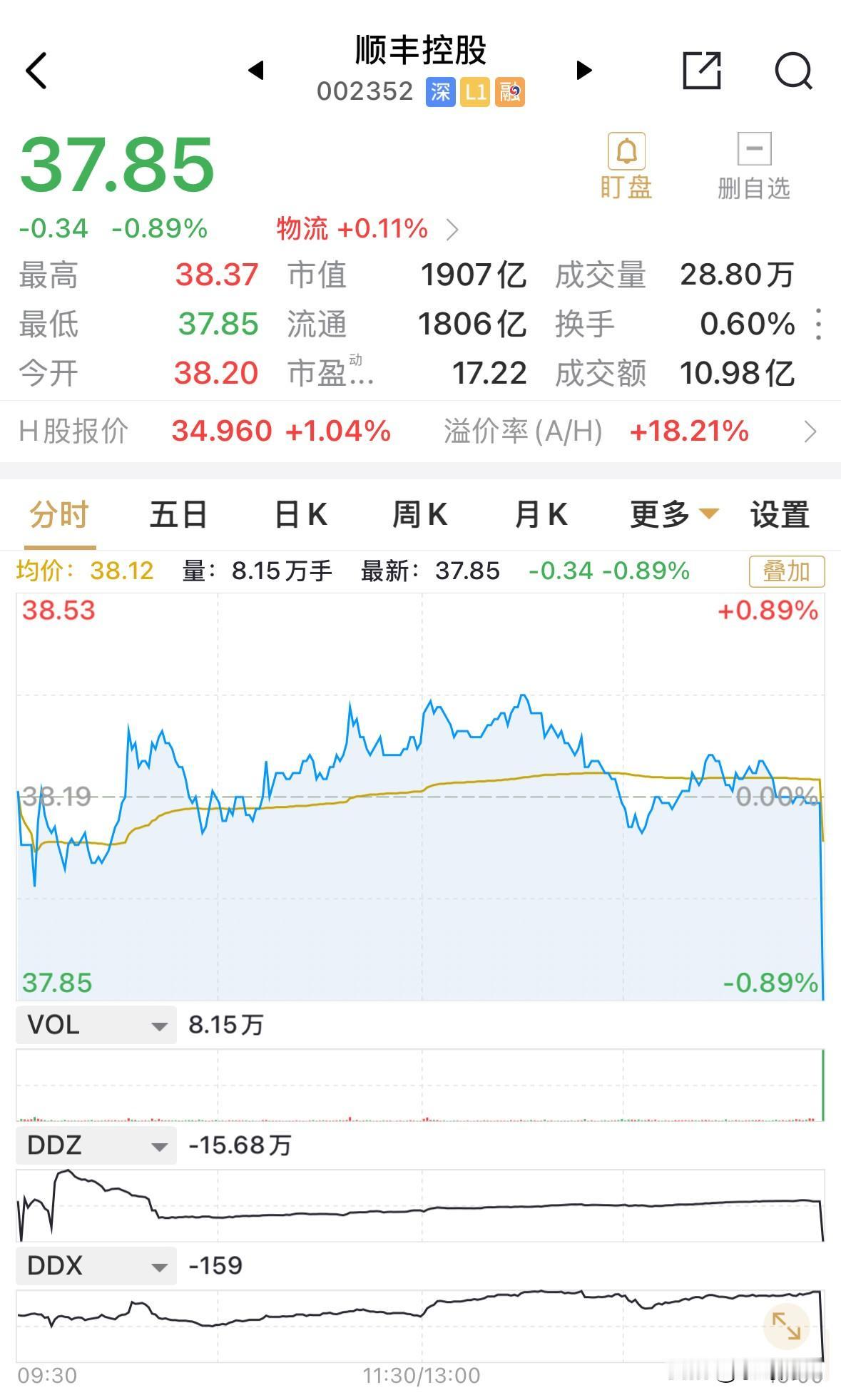The image size is (841, 1400).
Task: Open the stock search
Action: pyautogui.click(x=793, y=71)
